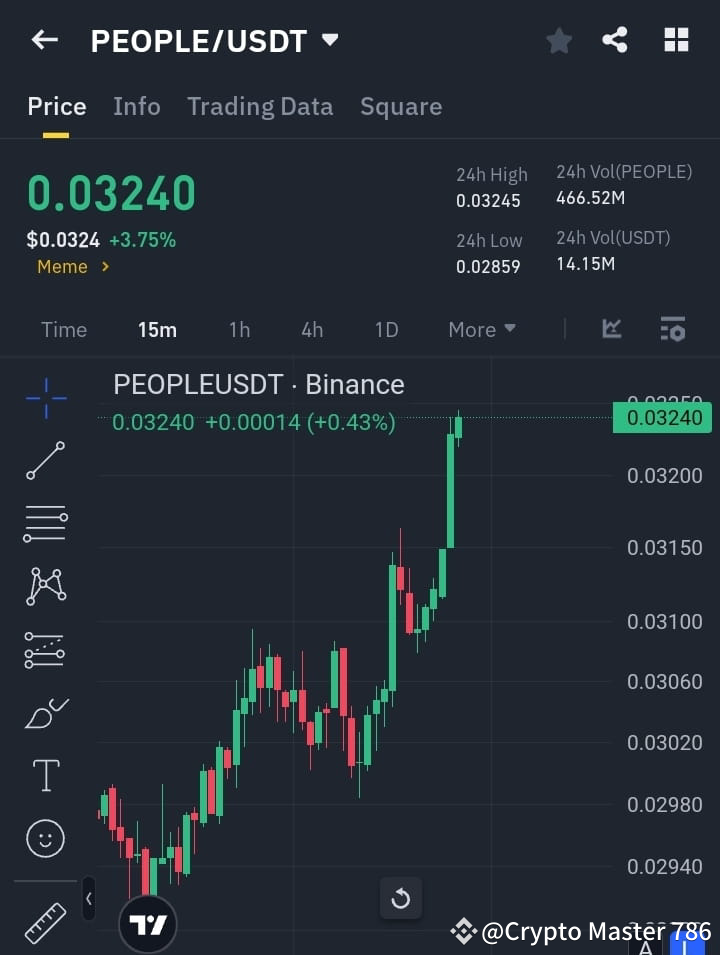Select the crosshair cursor tool
720x955 pixels.
[45, 398]
